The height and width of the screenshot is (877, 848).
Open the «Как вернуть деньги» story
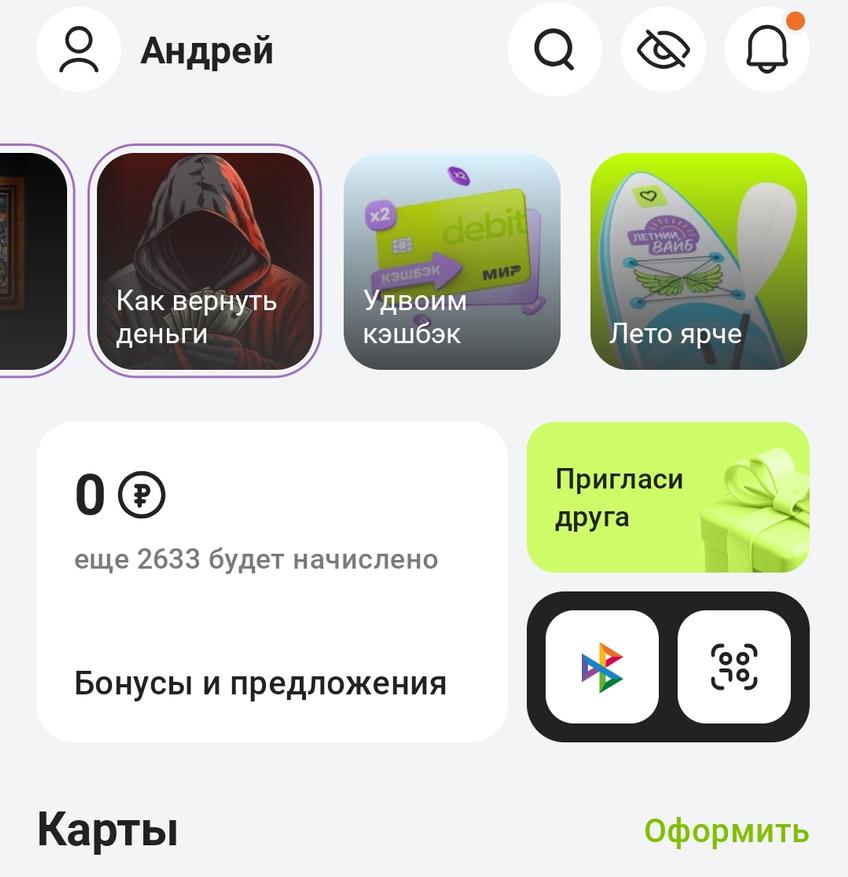(x=205, y=261)
